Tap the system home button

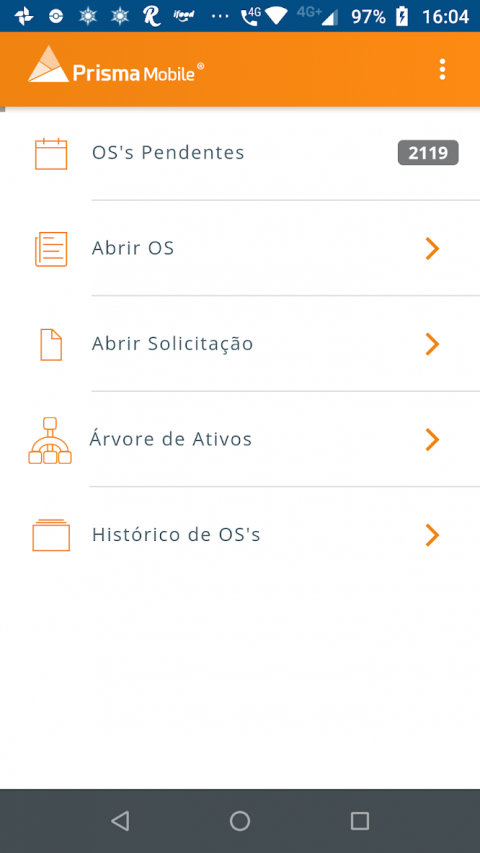click(240, 820)
